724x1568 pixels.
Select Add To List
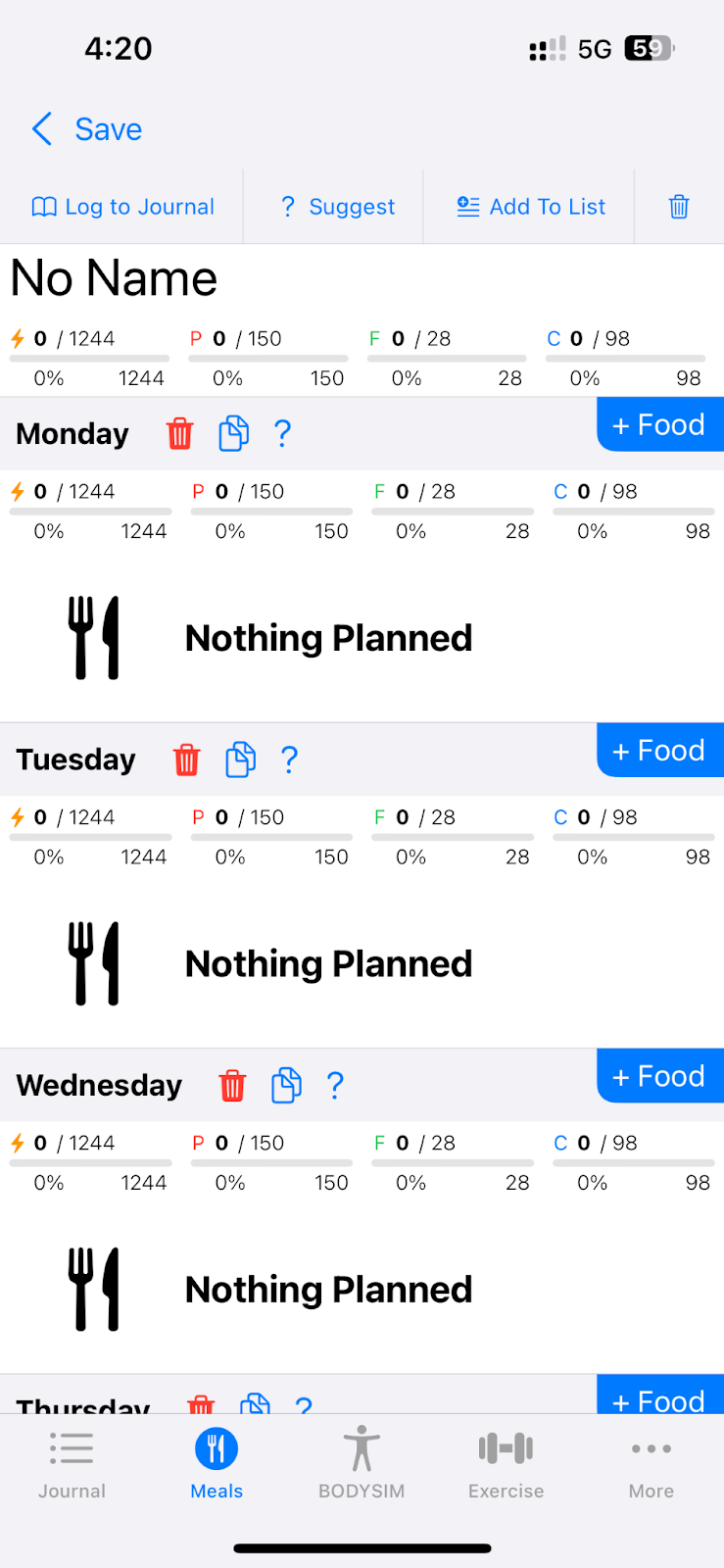[531, 207]
